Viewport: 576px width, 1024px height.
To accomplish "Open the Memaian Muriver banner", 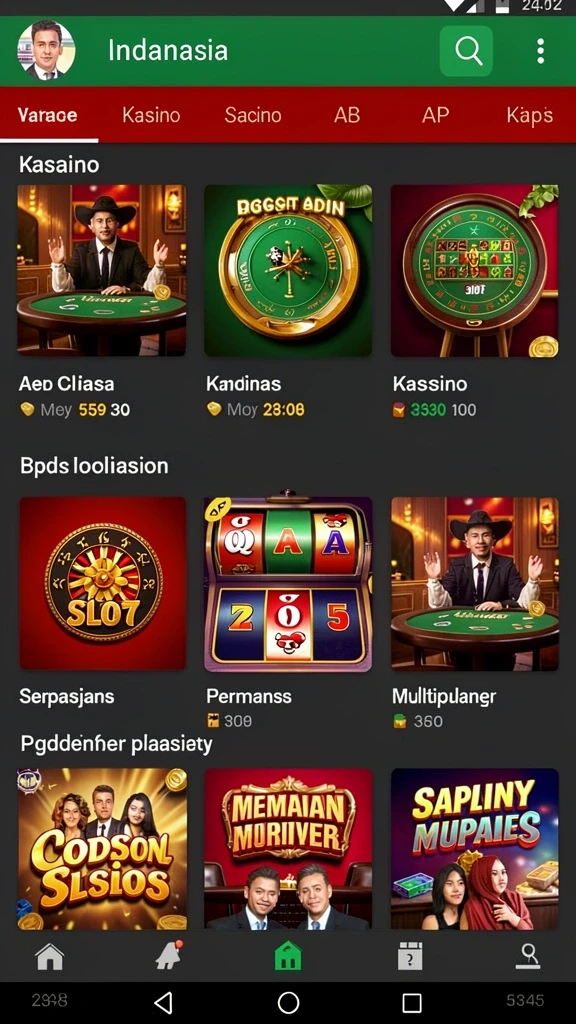I will tap(288, 848).
